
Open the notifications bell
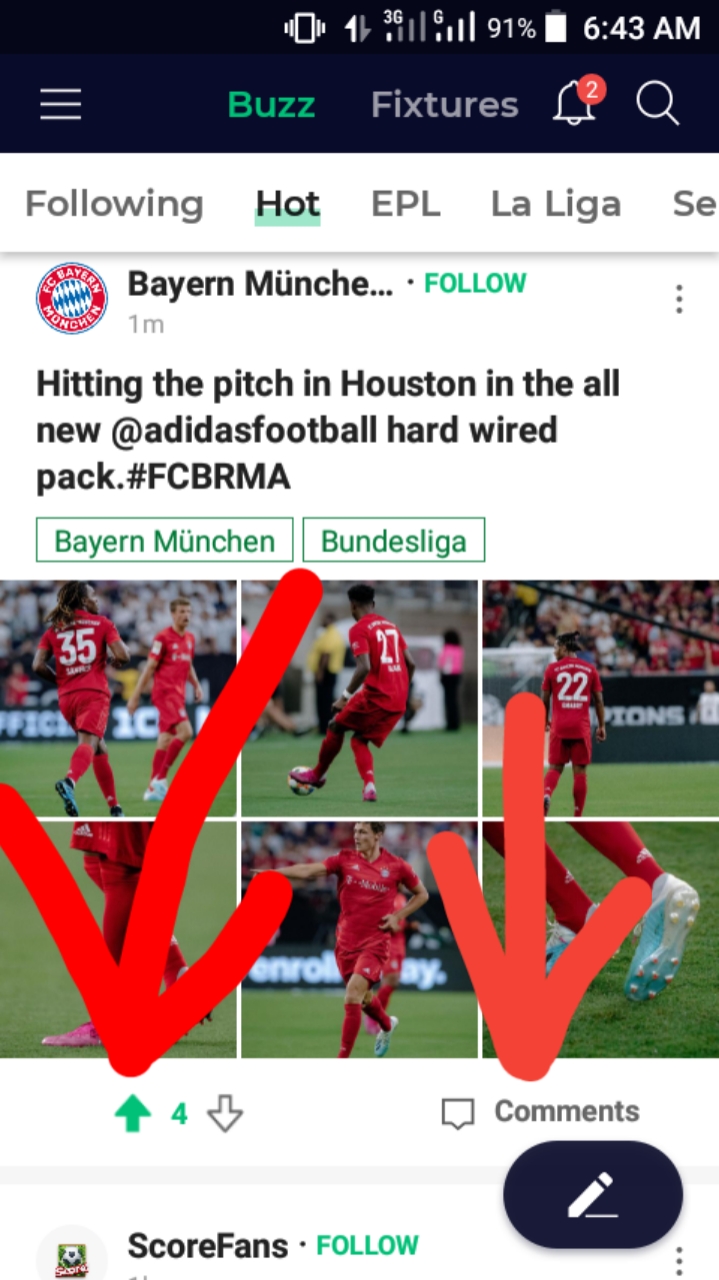click(x=575, y=104)
